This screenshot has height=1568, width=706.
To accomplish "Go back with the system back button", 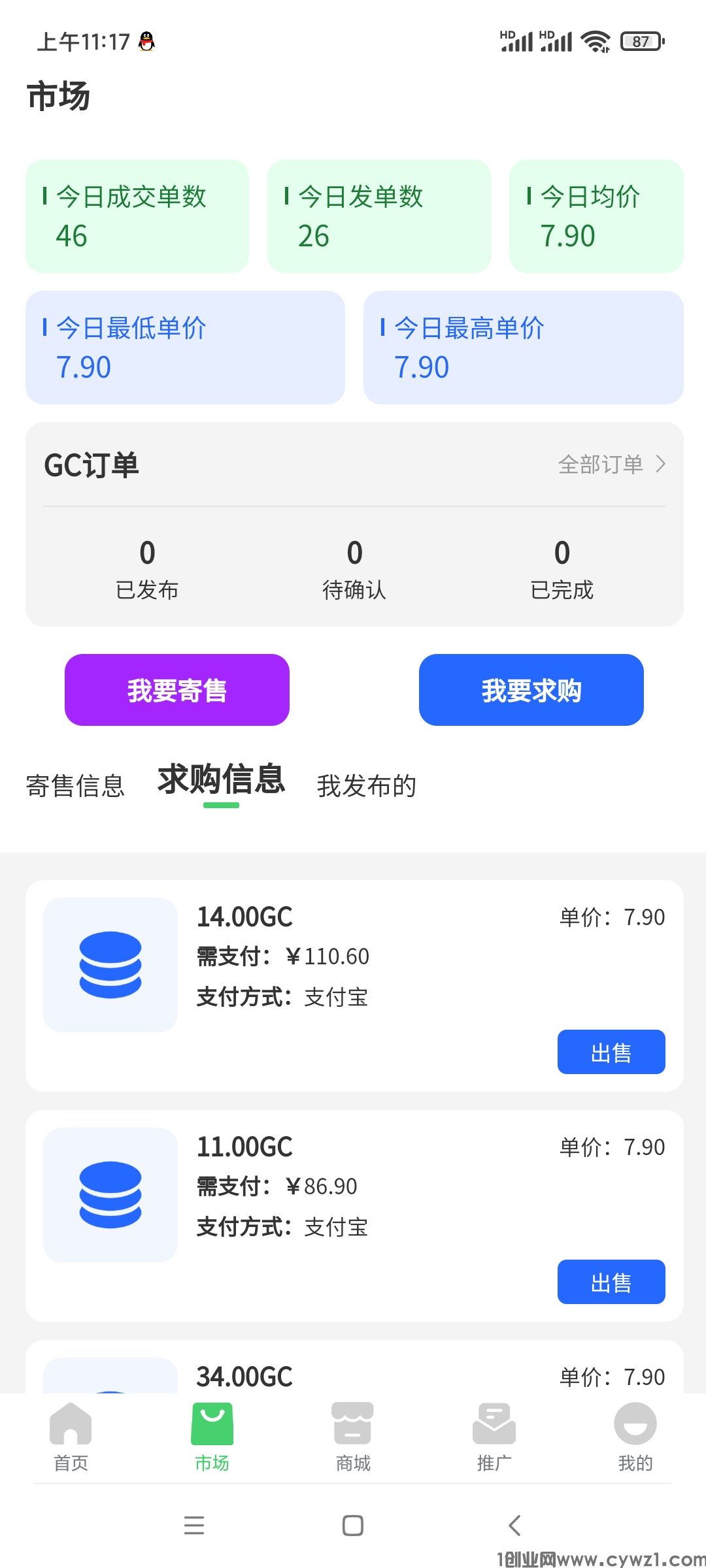I will pyautogui.click(x=514, y=1526).
